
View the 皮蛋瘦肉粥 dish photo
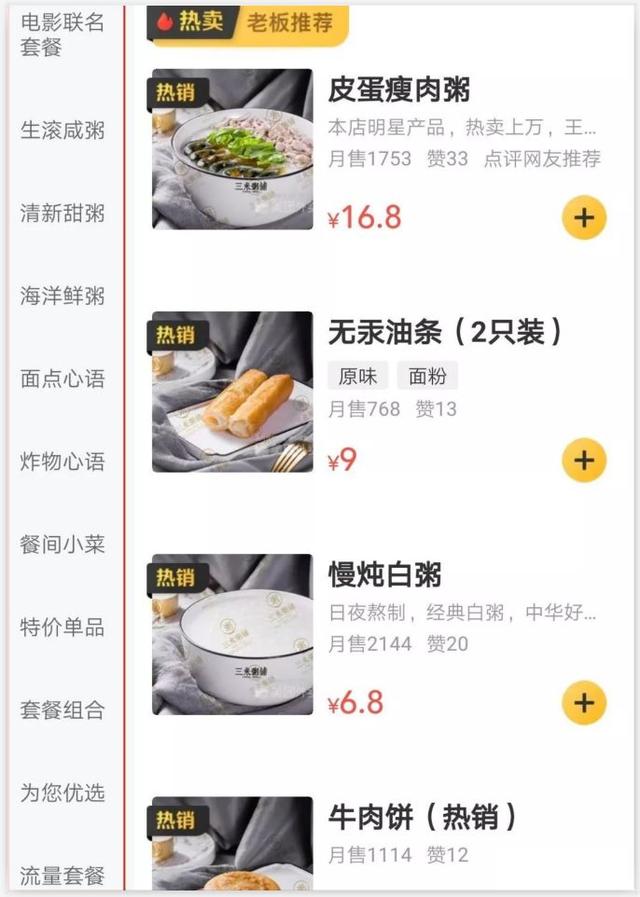click(232, 149)
